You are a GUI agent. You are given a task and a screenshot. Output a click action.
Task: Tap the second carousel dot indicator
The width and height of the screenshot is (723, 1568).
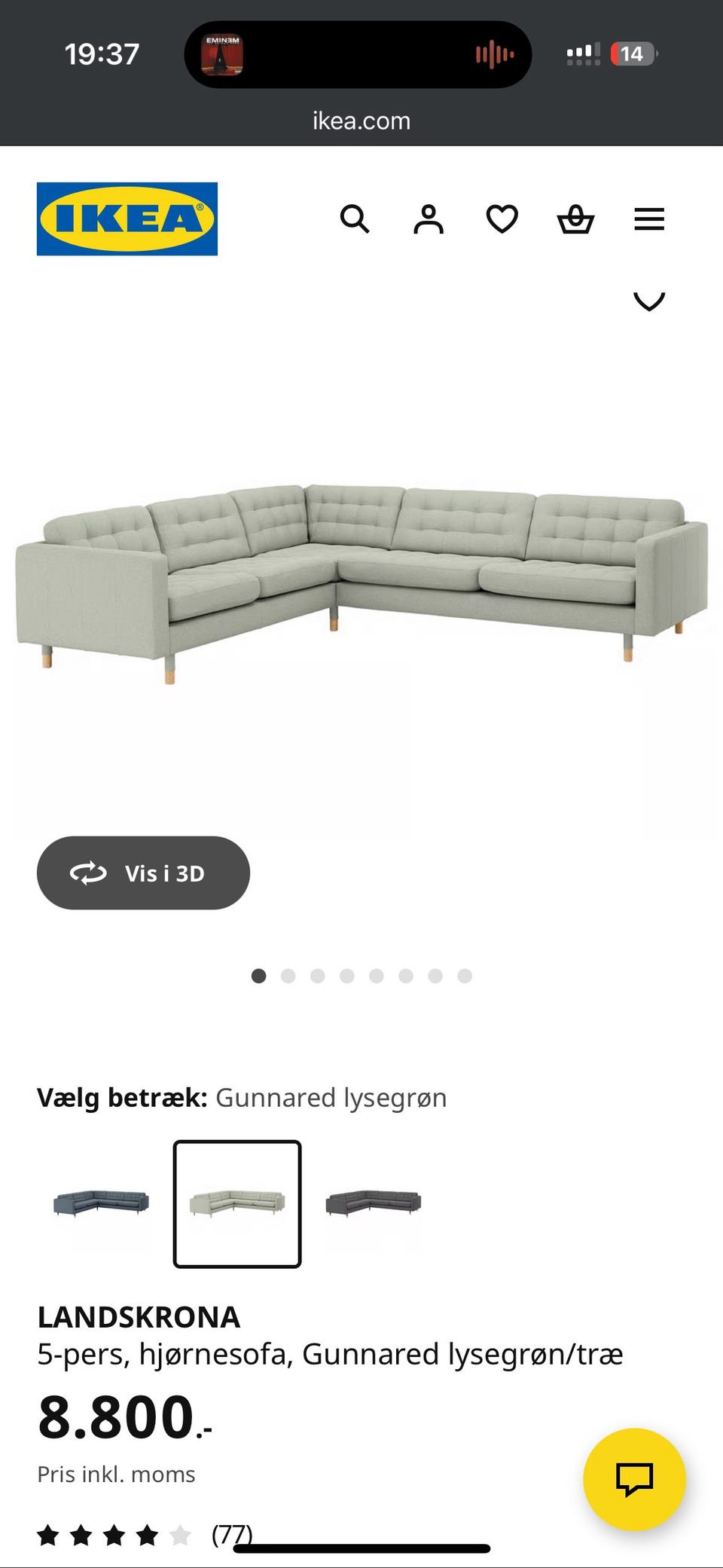(x=288, y=976)
